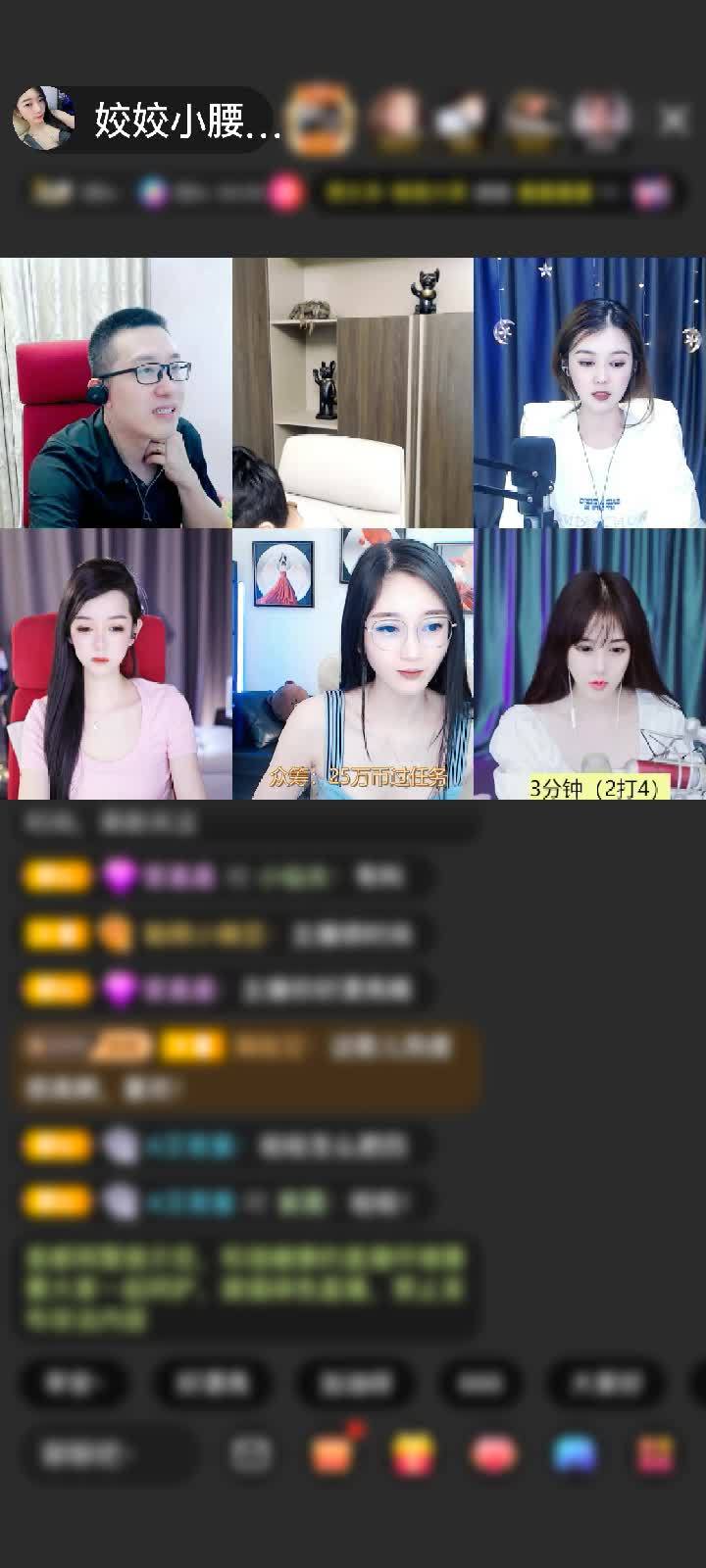Open the orange gift icon with red dot
This screenshot has height=1568, width=706.
[x=333, y=1453]
